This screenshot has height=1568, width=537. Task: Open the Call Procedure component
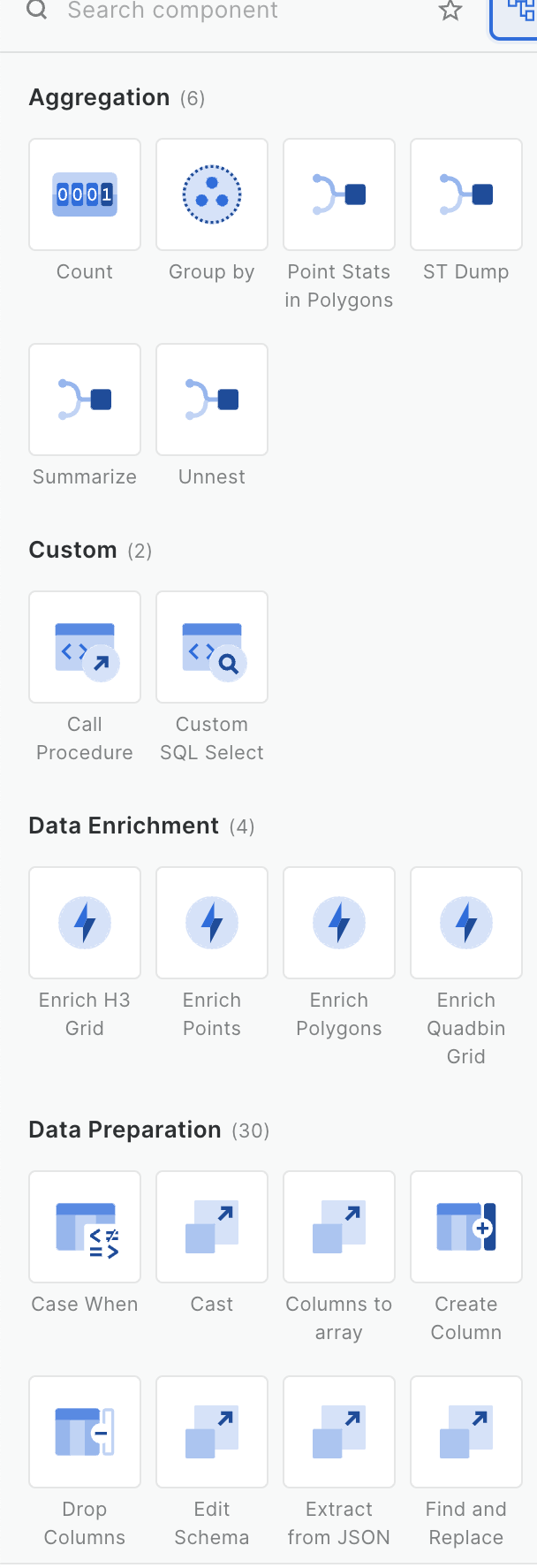(85, 647)
